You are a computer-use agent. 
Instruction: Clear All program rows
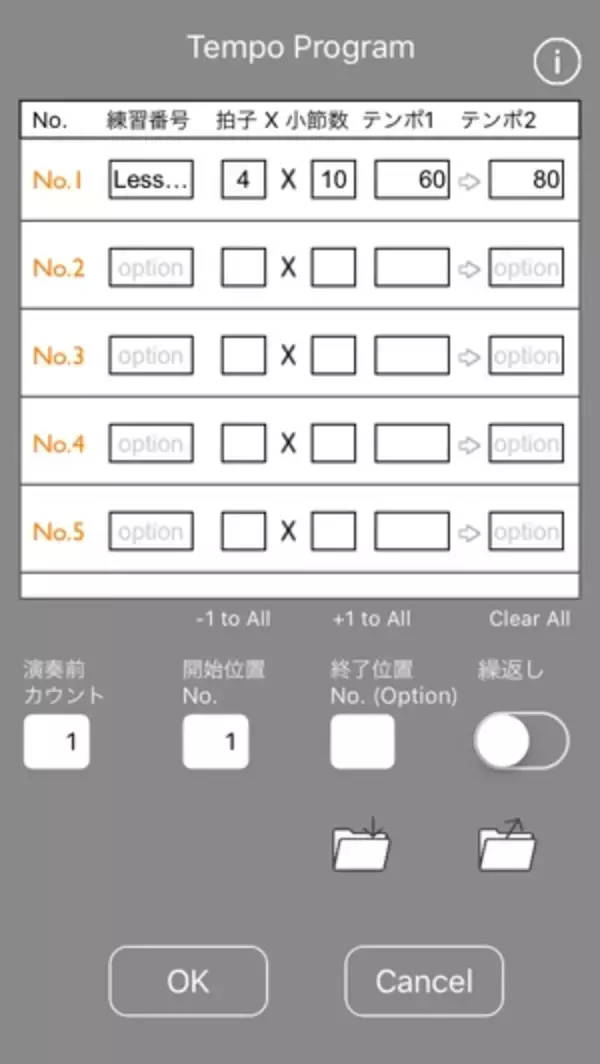529,619
